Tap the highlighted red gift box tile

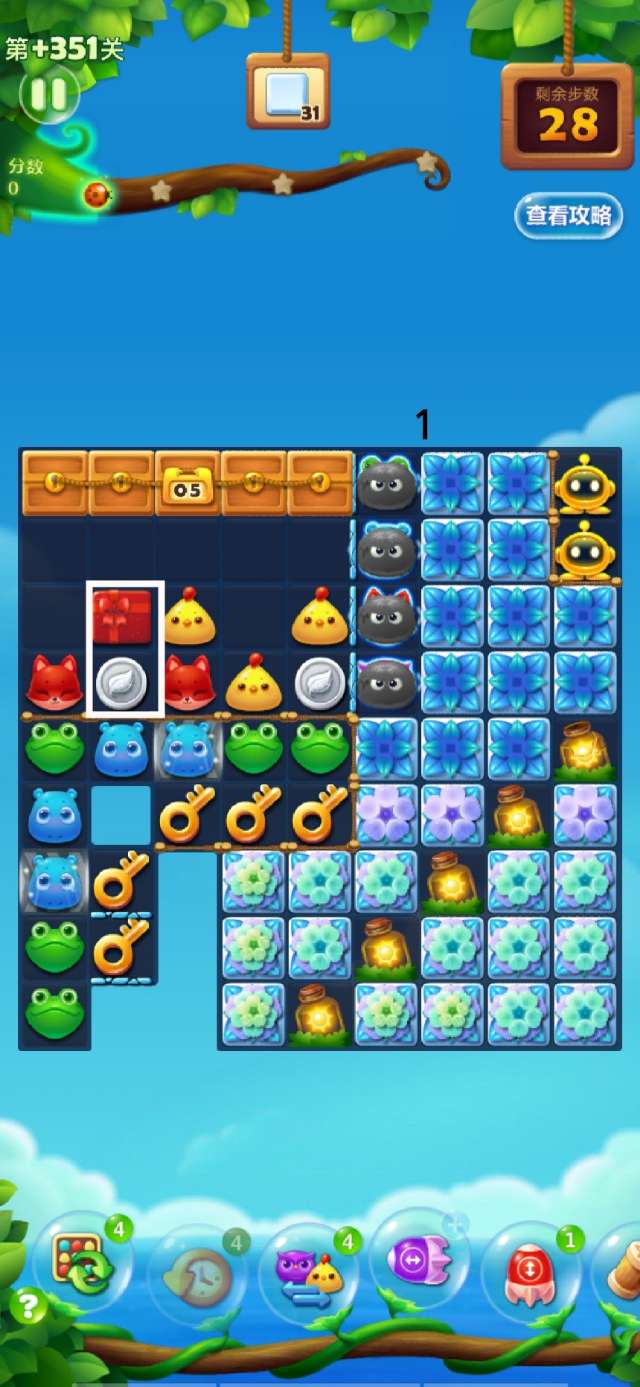click(x=122, y=616)
